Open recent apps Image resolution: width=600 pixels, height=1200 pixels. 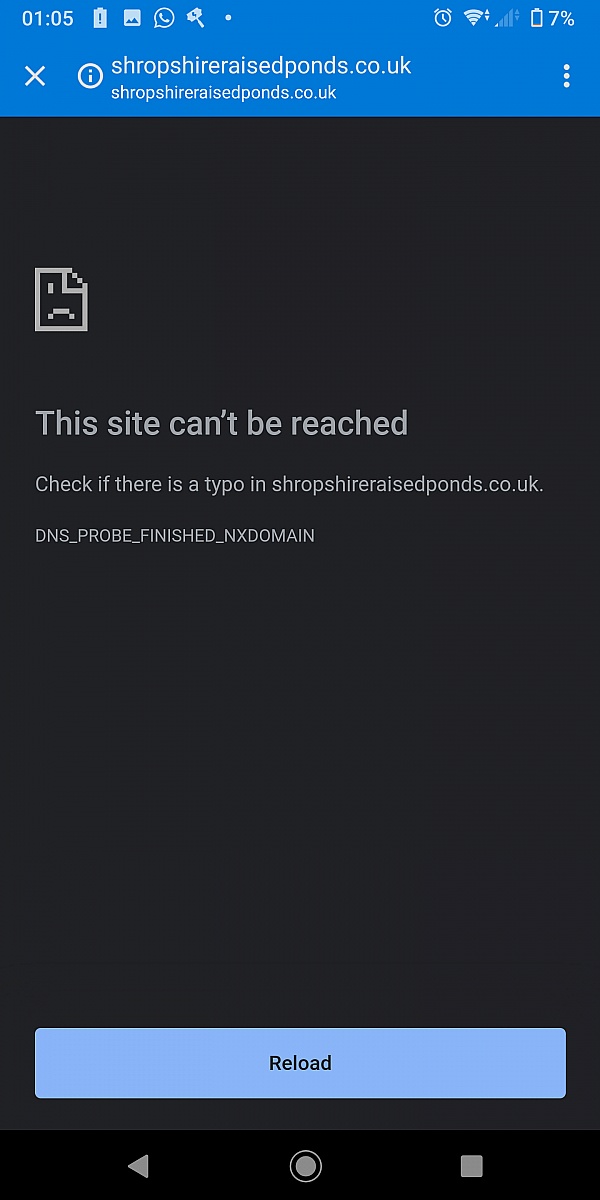[x=471, y=1165]
